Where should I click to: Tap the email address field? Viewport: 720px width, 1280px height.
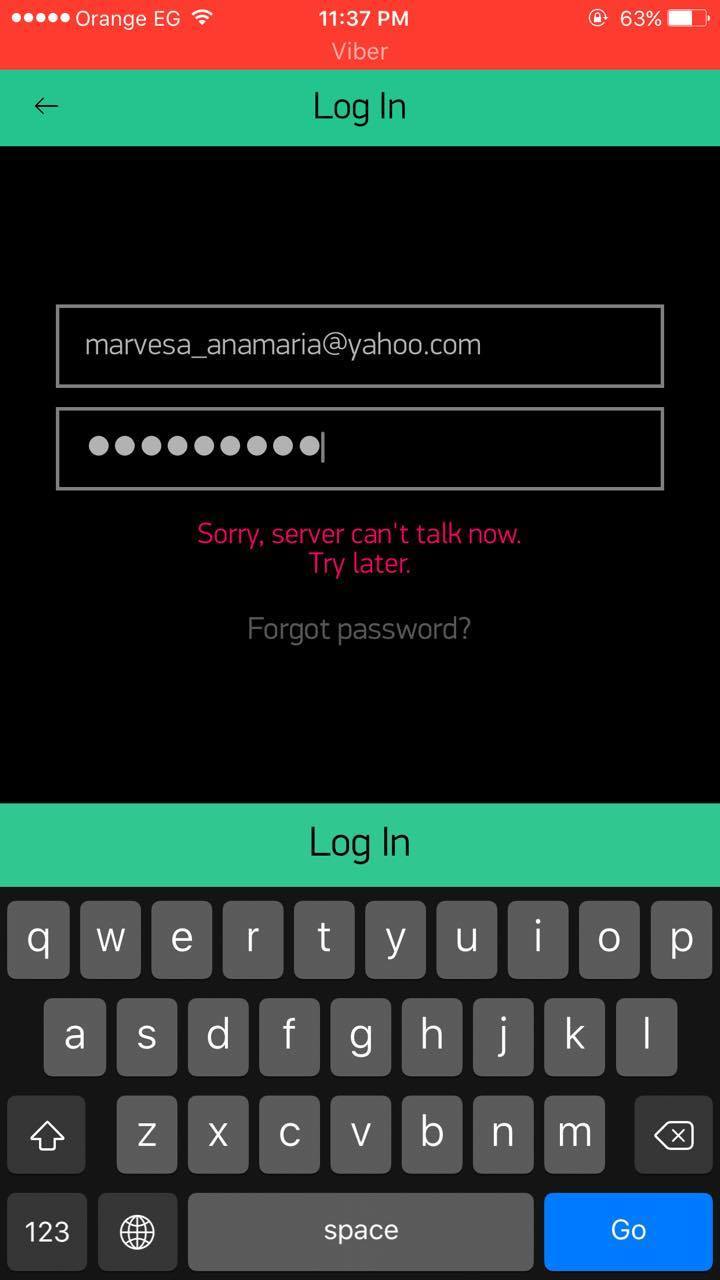pyautogui.click(x=360, y=346)
